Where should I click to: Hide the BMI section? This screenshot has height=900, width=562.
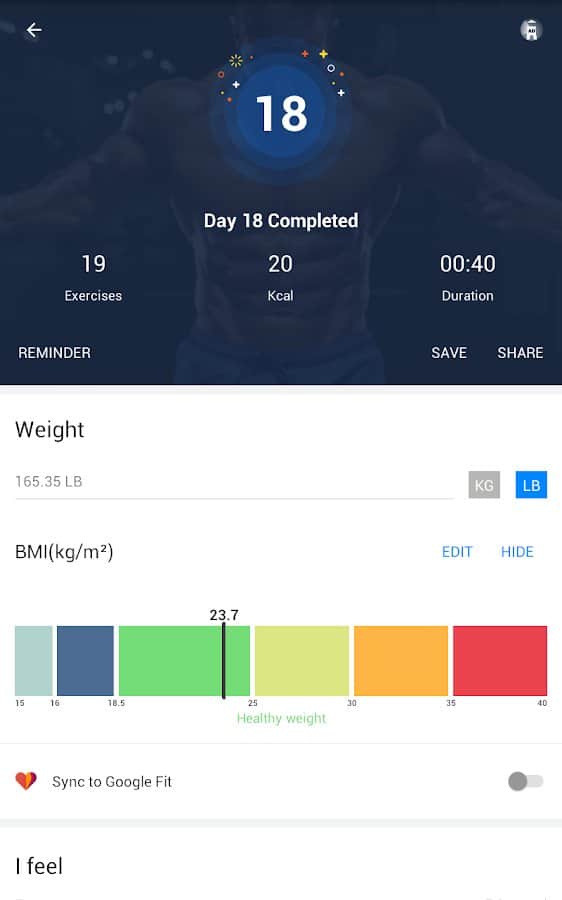(517, 552)
